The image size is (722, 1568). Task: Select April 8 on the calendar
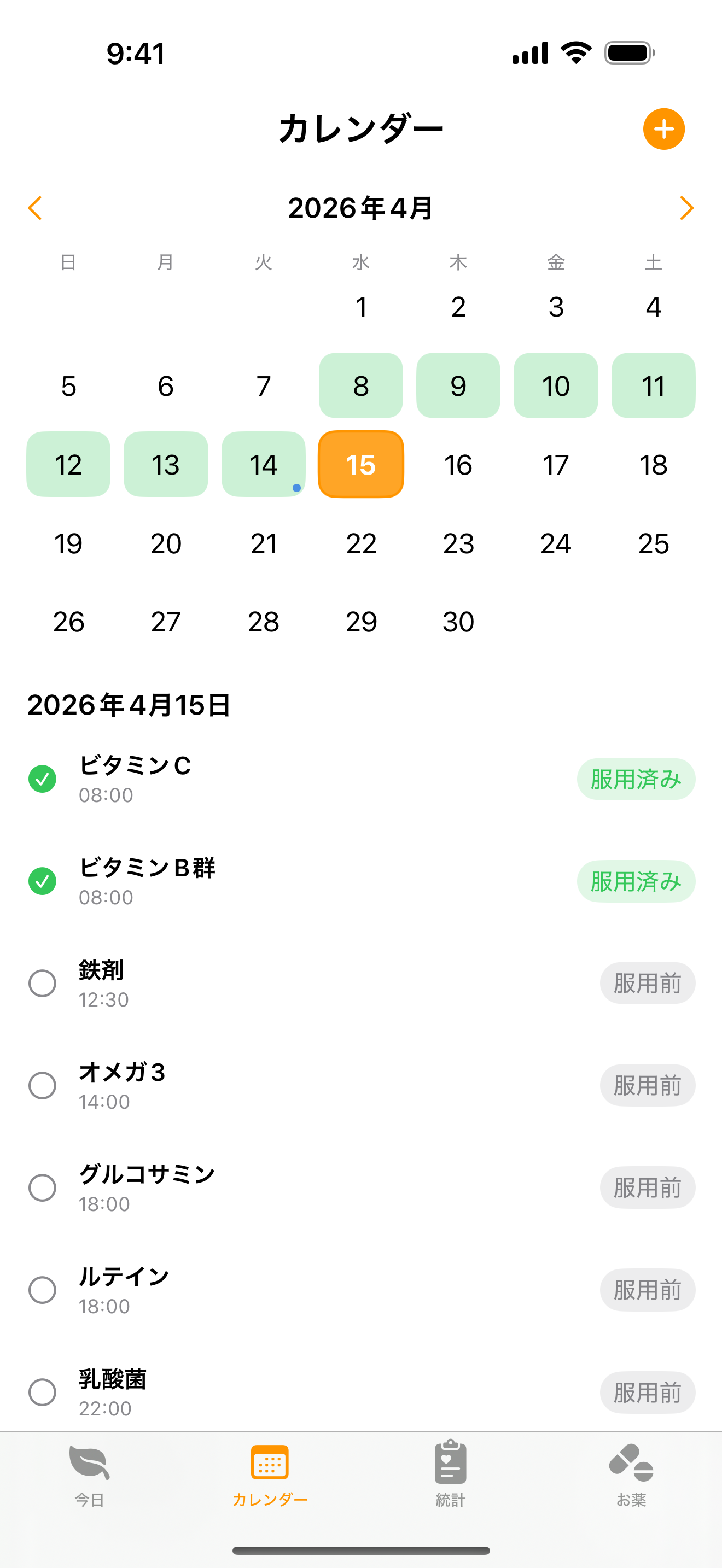(x=360, y=386)
